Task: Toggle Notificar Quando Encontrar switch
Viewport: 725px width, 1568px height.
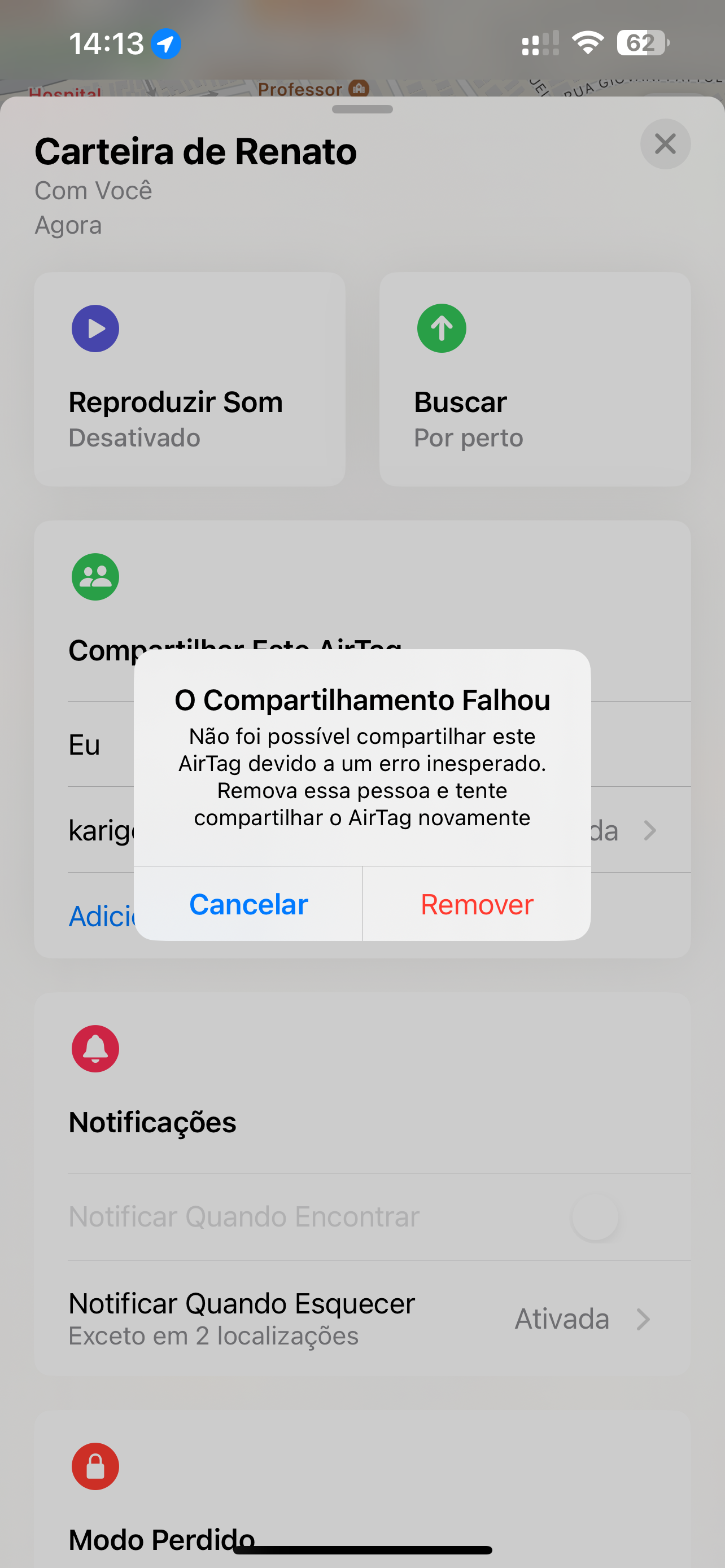Action: coord(595,1216)
